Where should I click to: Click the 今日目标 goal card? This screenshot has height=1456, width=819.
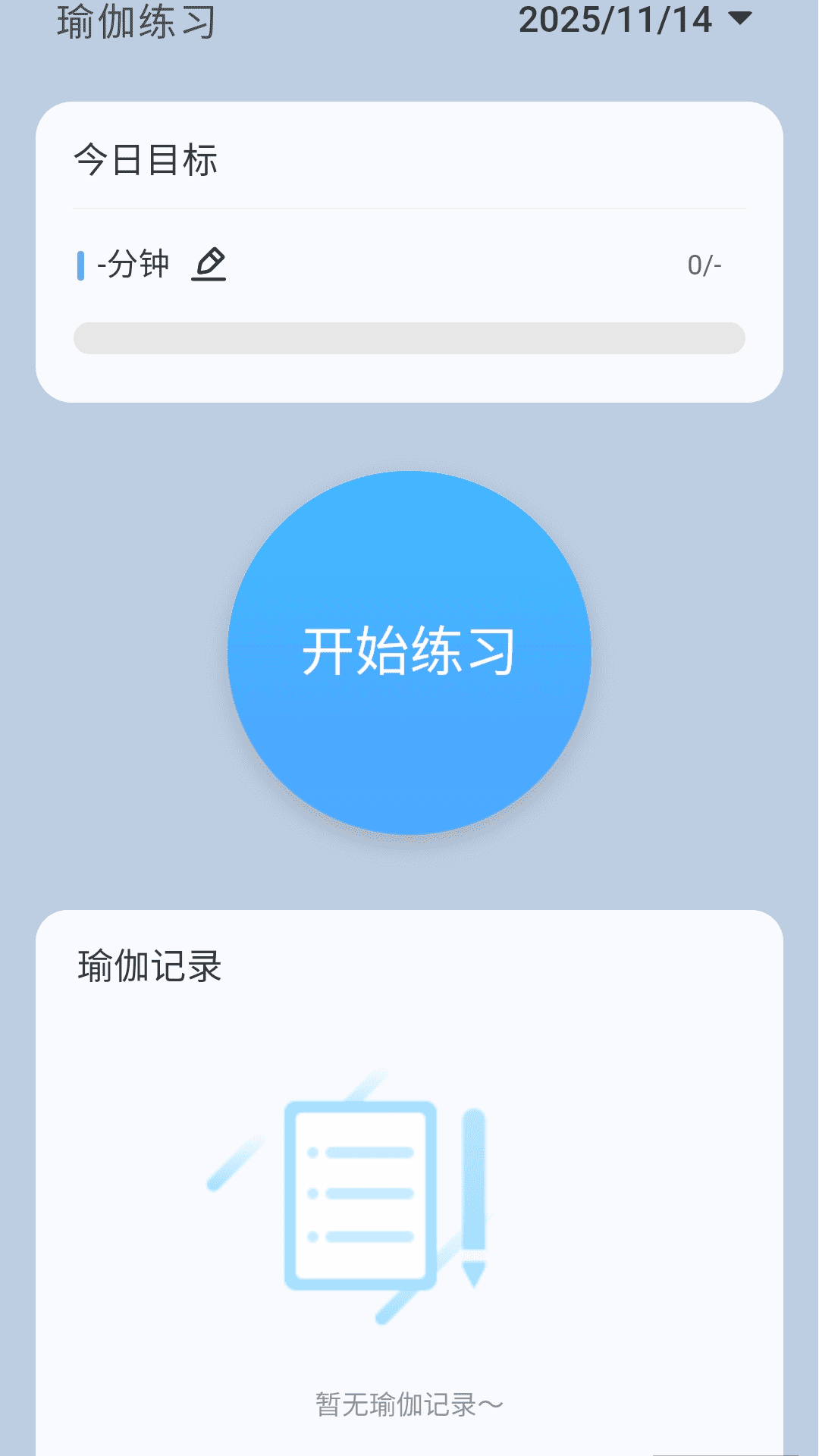tap(409, 250)
